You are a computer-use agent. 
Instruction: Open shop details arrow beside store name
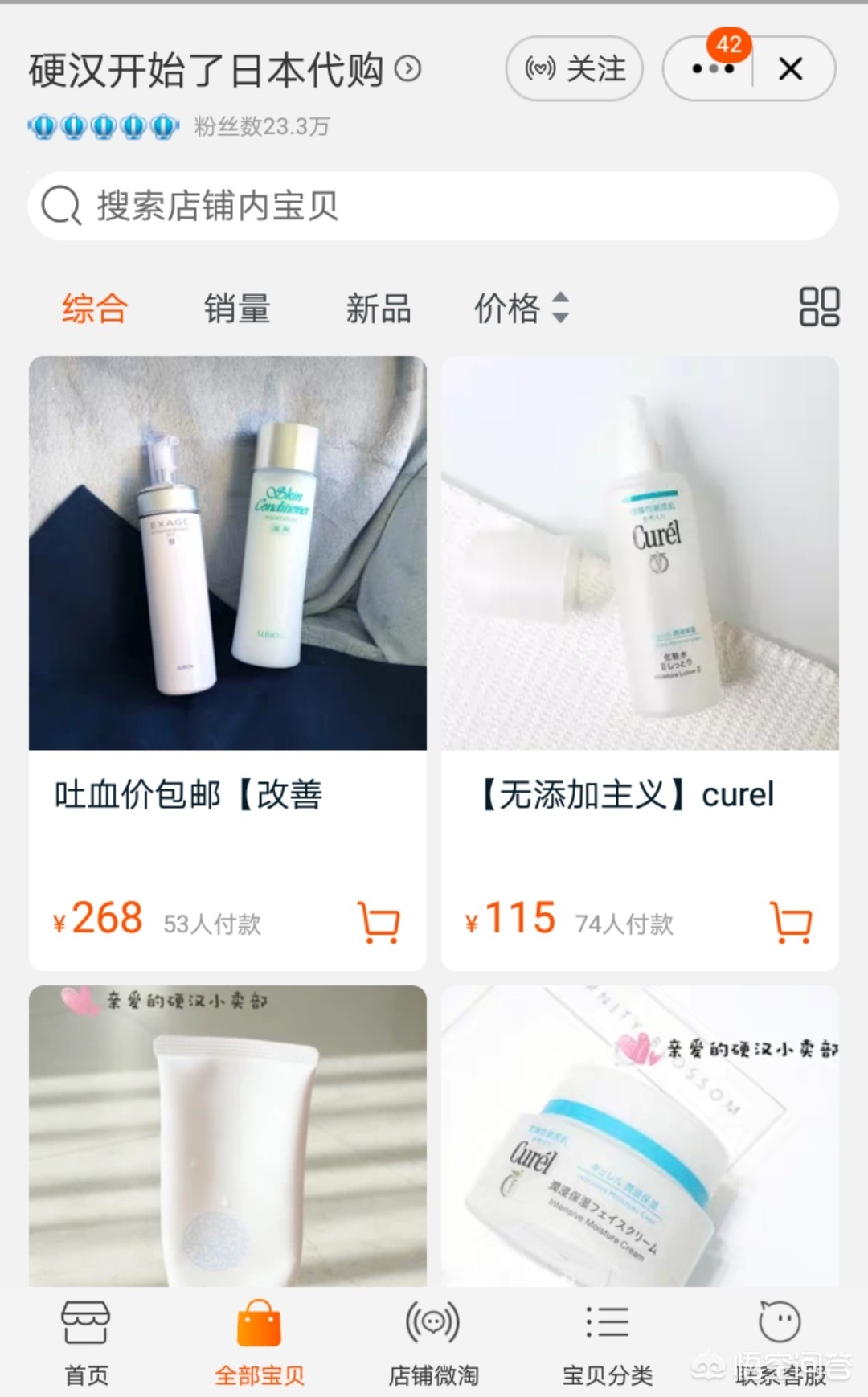coord(408,70)
